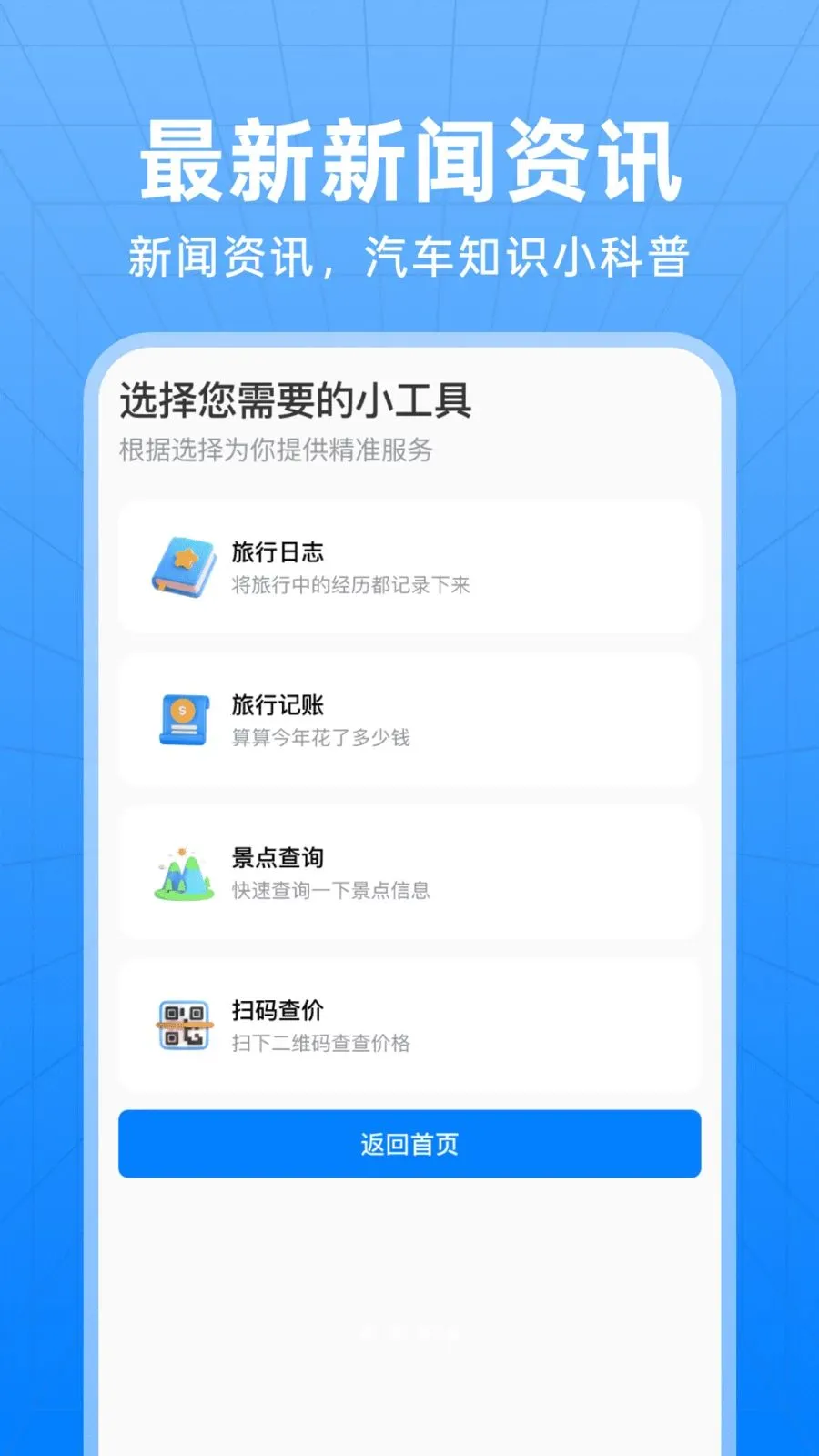Viewport: 819px width, 1456px height.
Task: Open the travel journal icon to record trips
Action: coord(184,566)
